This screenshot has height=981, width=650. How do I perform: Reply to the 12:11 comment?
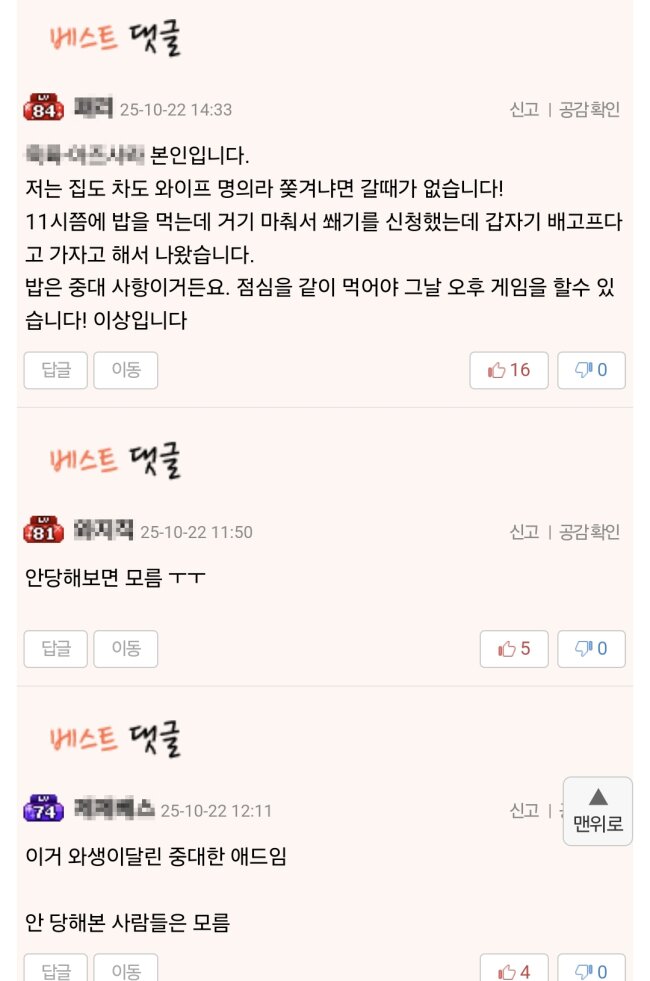[56, 970]
